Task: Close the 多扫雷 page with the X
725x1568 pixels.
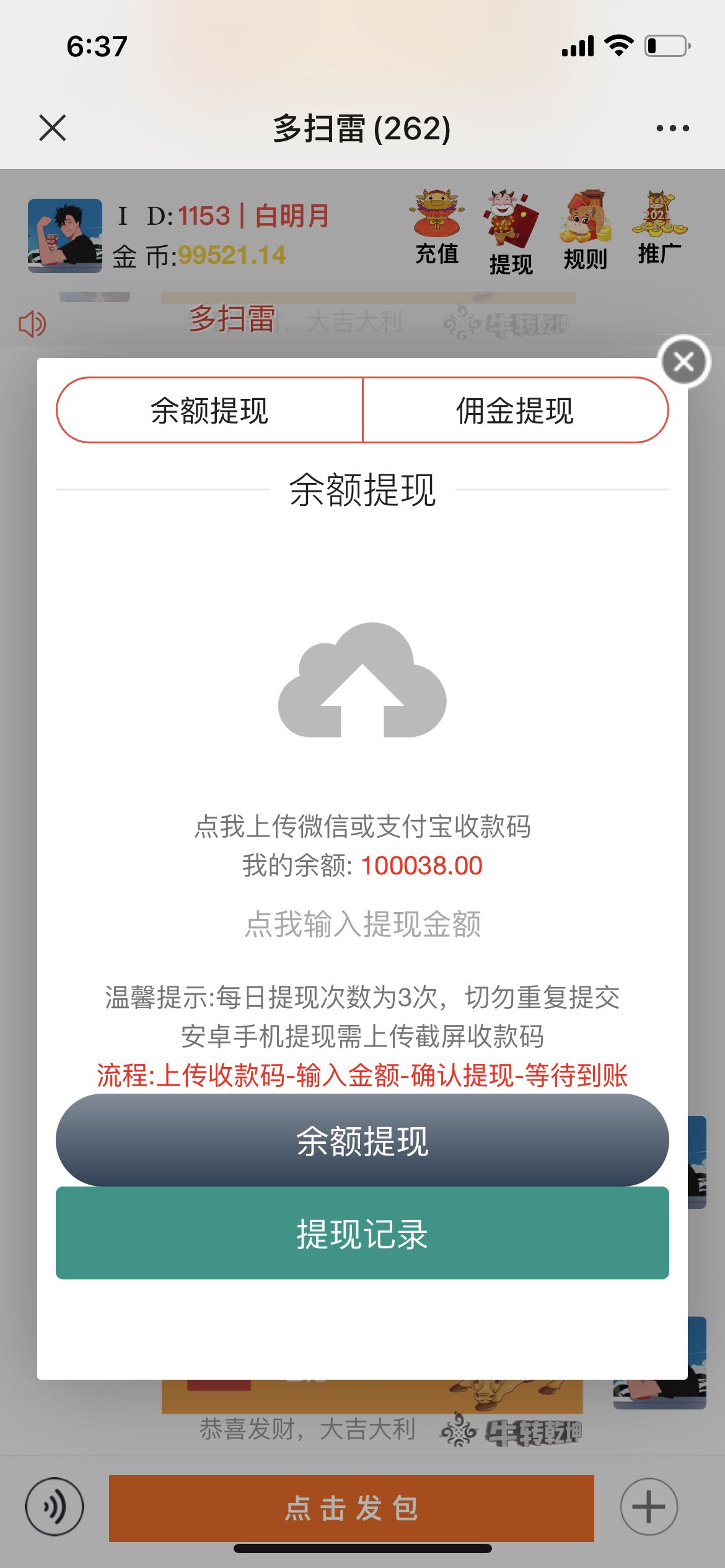Action: [53, 128]
